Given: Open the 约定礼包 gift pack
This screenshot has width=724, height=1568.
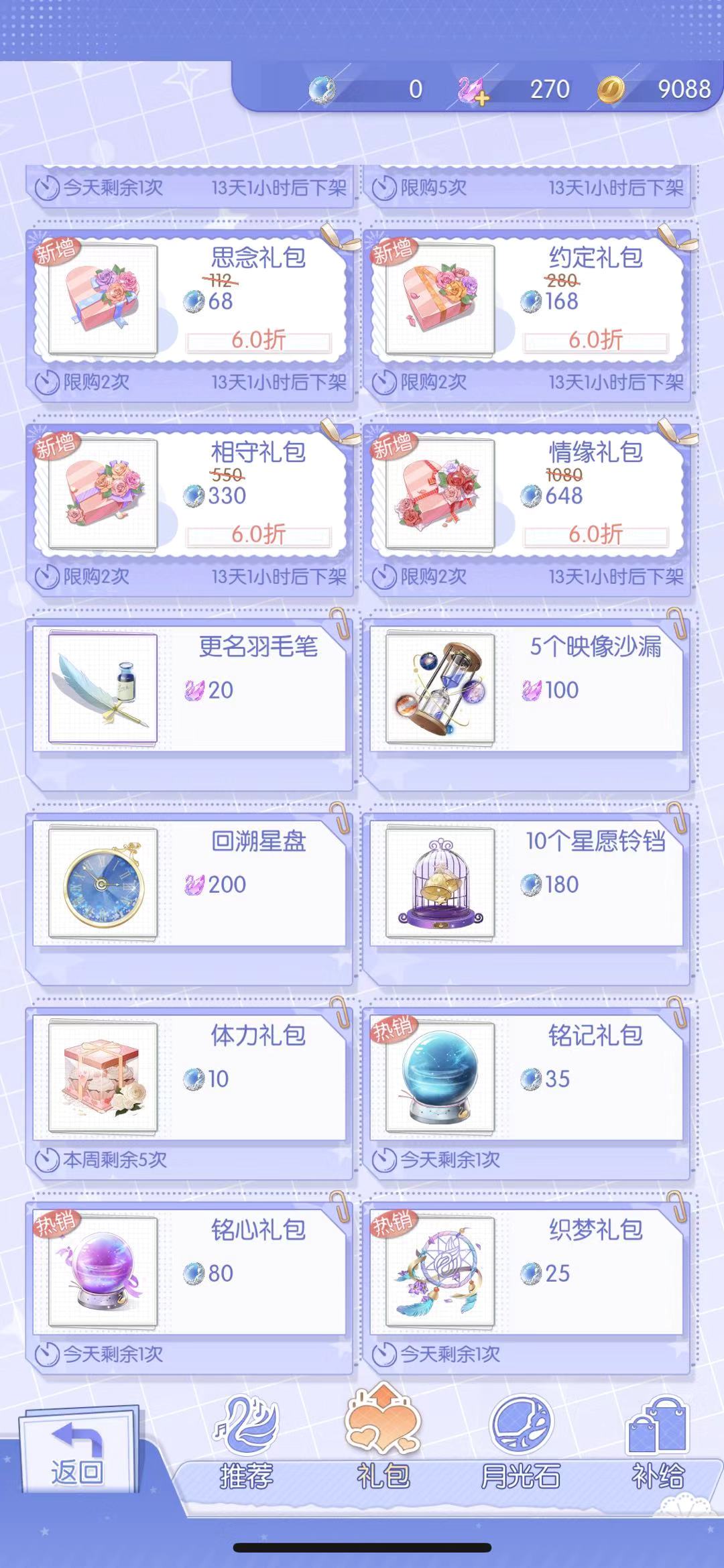Looking at the screenshot, I should [x=527, y=300].
